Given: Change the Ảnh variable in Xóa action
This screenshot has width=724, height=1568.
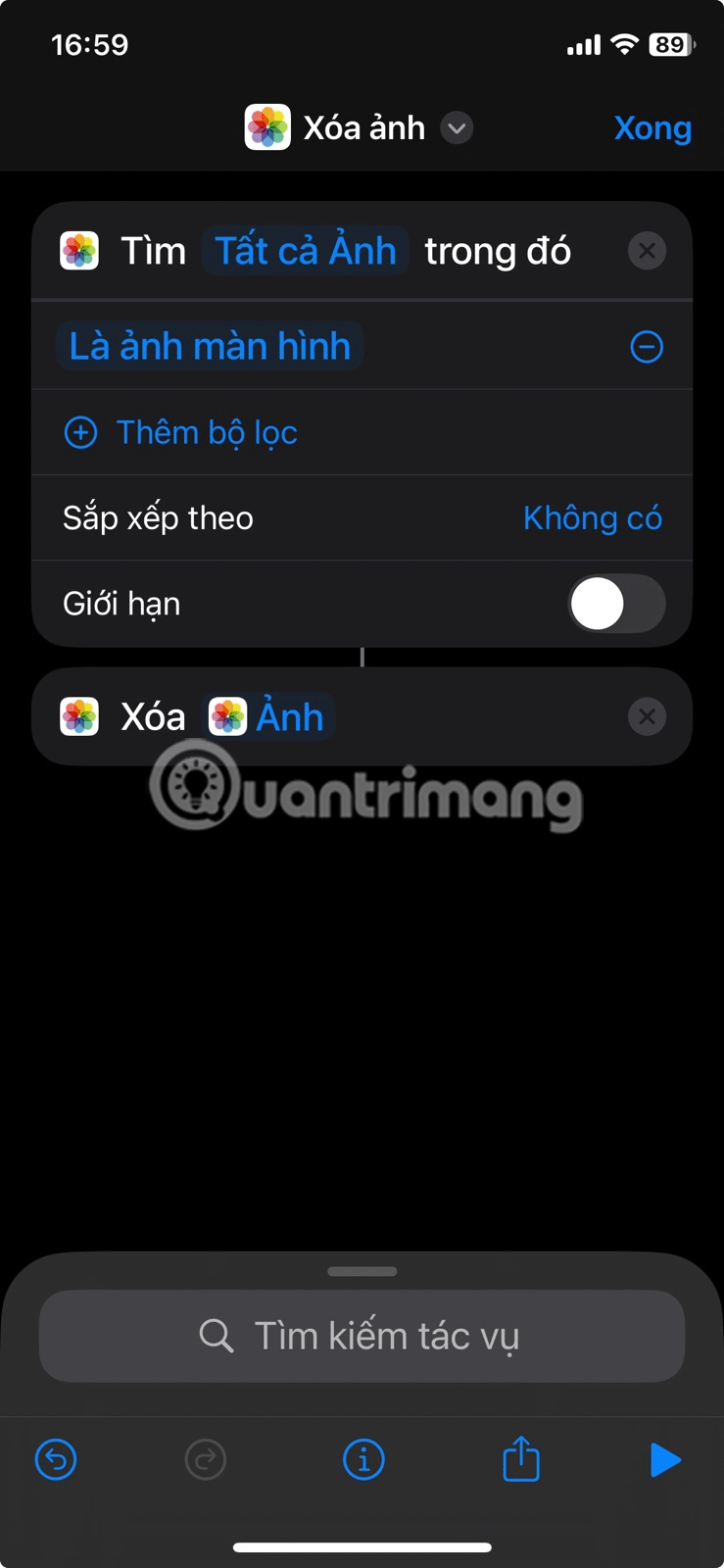Looking at the screenshot, I should tap(269, 717).
